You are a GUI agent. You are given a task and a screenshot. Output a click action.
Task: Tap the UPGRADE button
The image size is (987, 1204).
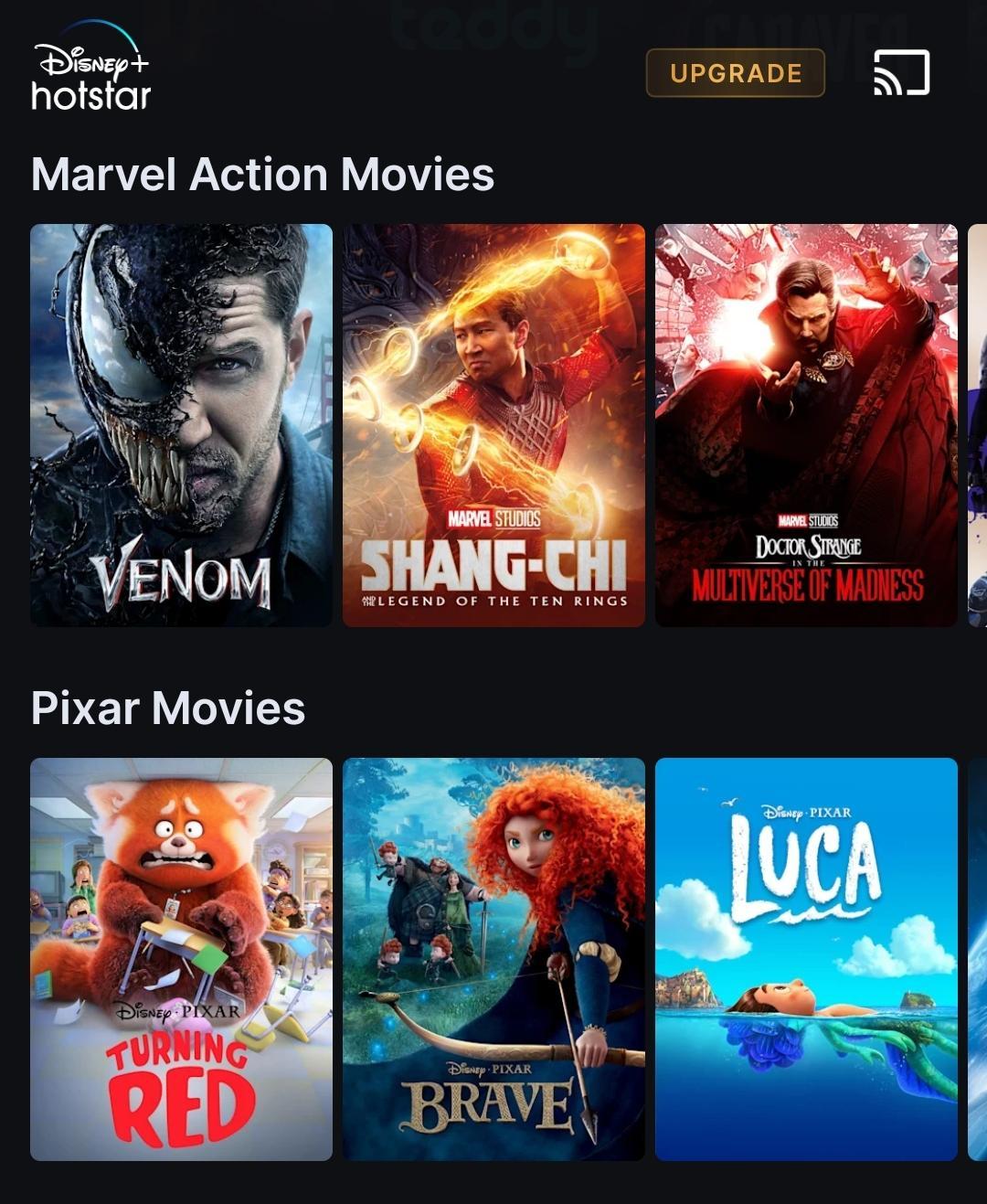(x=735, y=73)
